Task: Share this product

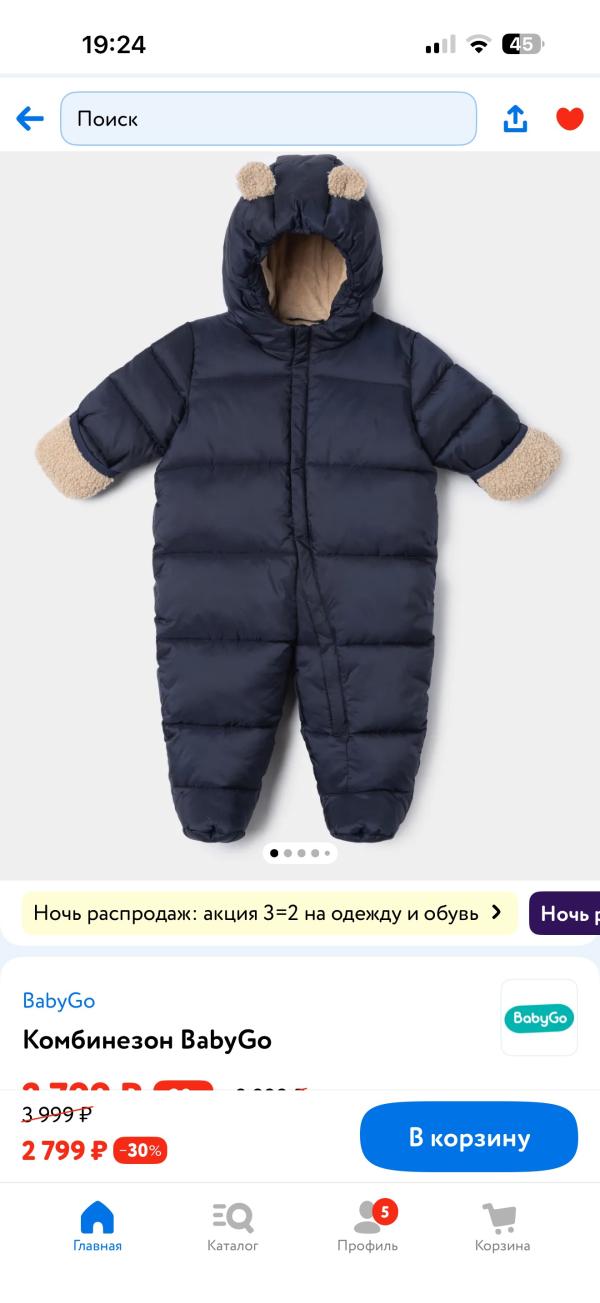Action: click(x=515, y=119)
